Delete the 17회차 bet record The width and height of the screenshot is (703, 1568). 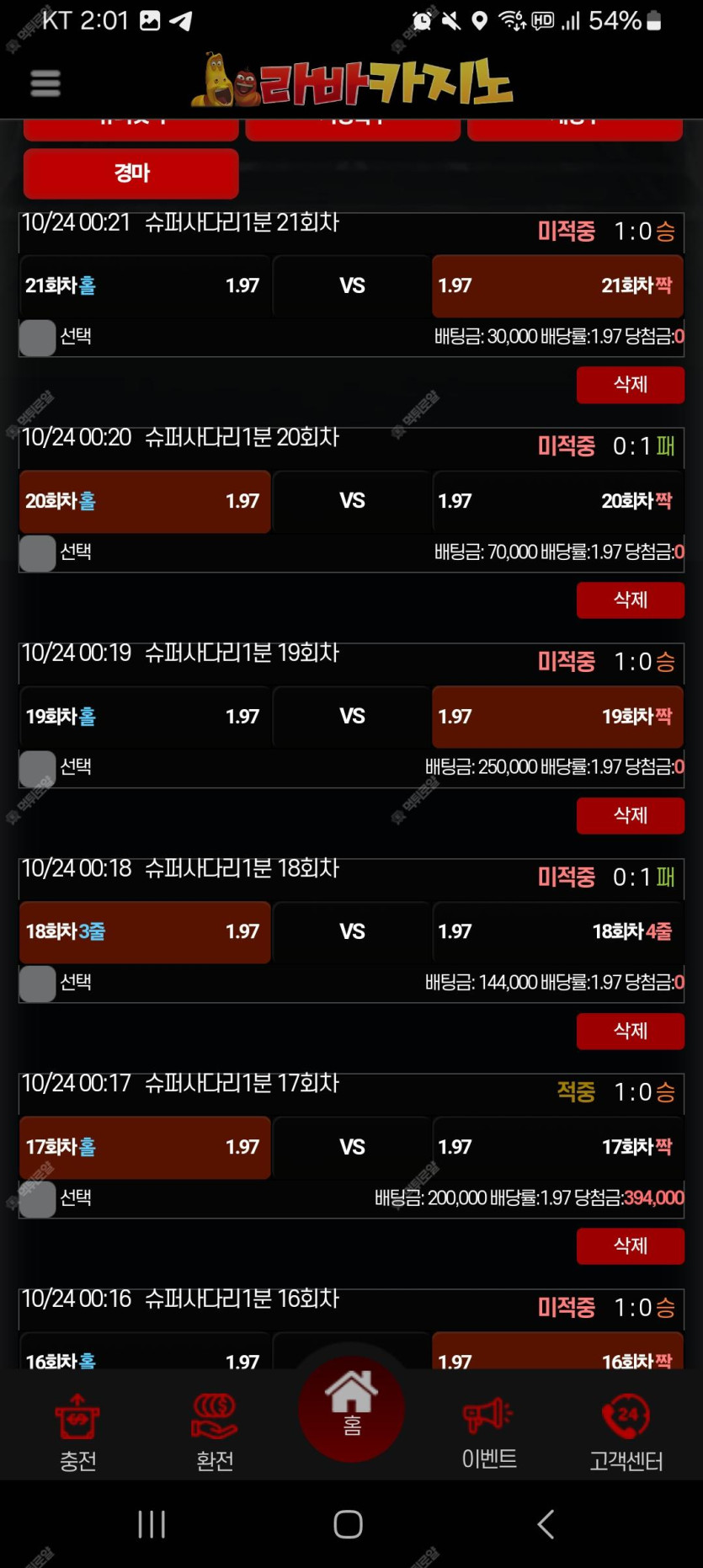[630, 1245]
